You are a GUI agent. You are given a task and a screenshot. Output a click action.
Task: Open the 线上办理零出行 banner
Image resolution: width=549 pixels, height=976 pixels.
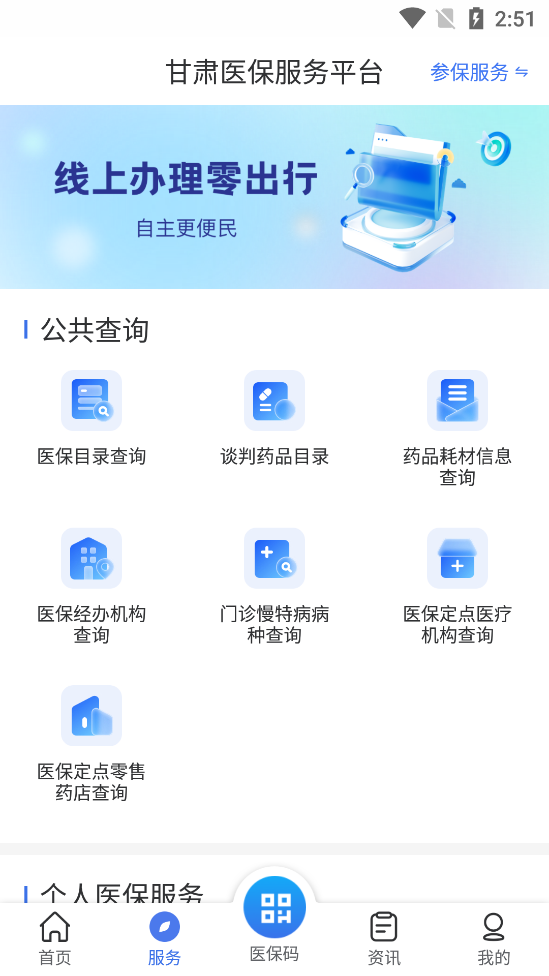click(x=274, y=197)
